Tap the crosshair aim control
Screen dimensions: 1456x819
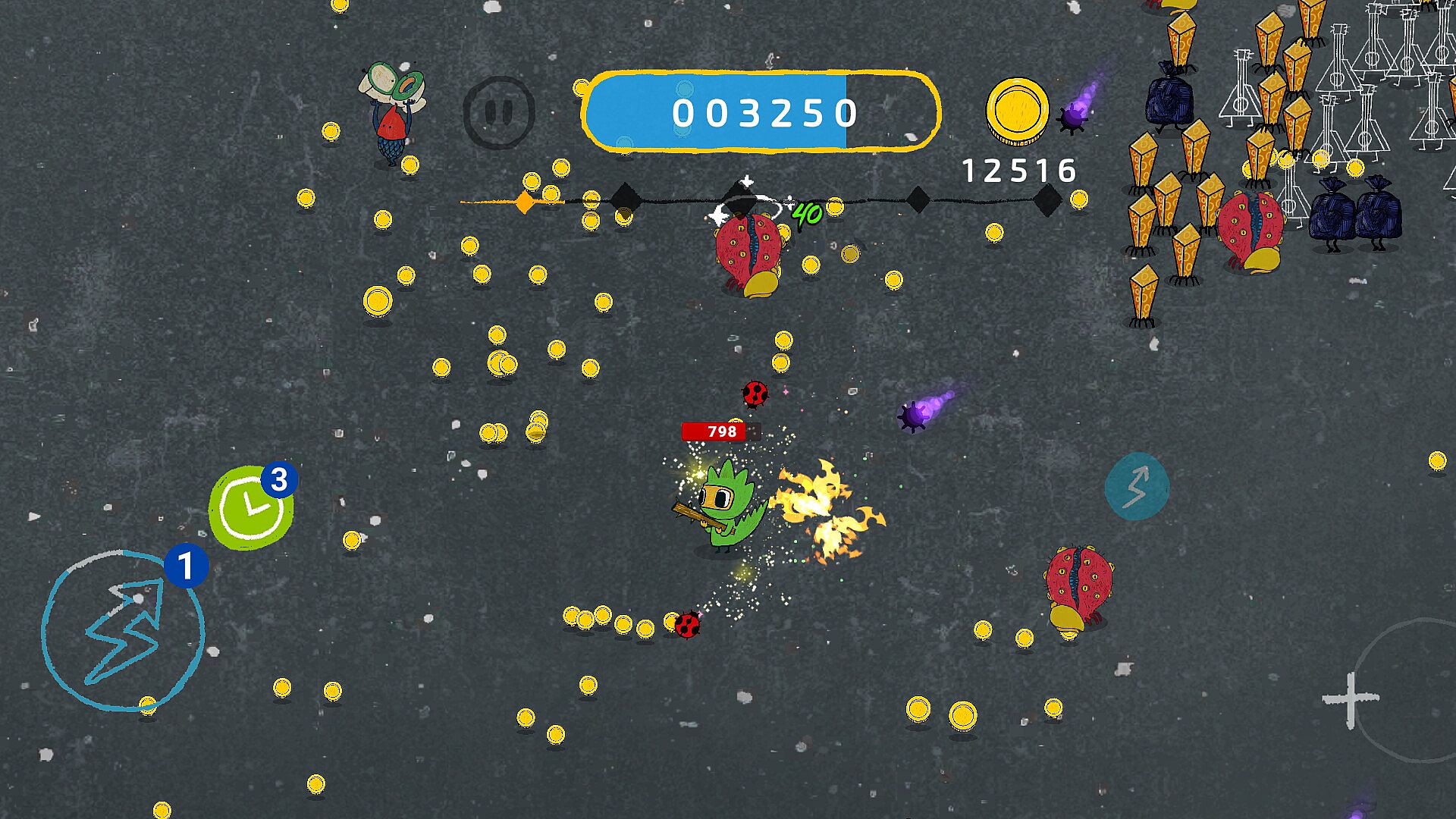coord(1351,699)
